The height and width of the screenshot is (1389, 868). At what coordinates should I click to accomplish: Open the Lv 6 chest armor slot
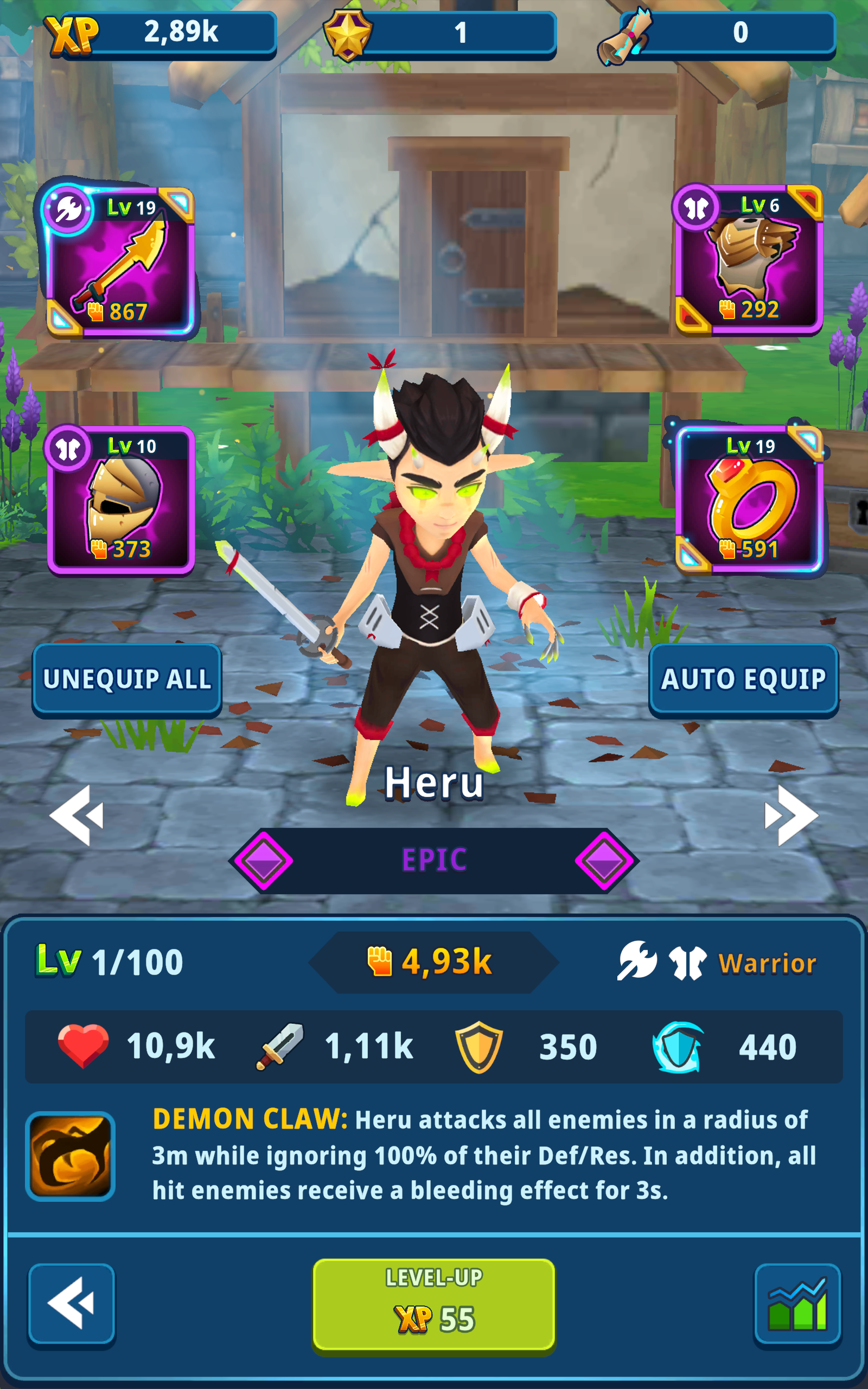[749, 259]
